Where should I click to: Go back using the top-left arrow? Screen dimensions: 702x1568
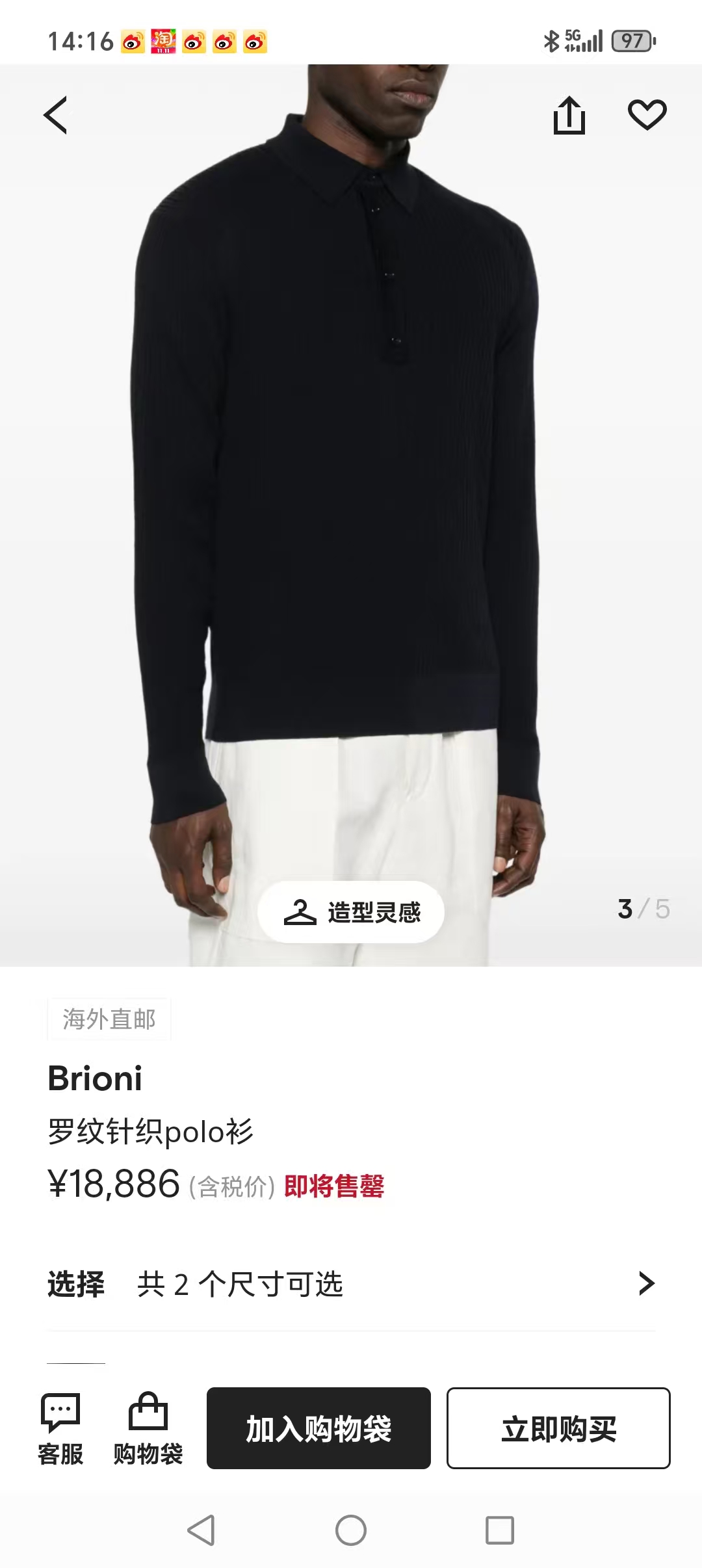point(56,115)
